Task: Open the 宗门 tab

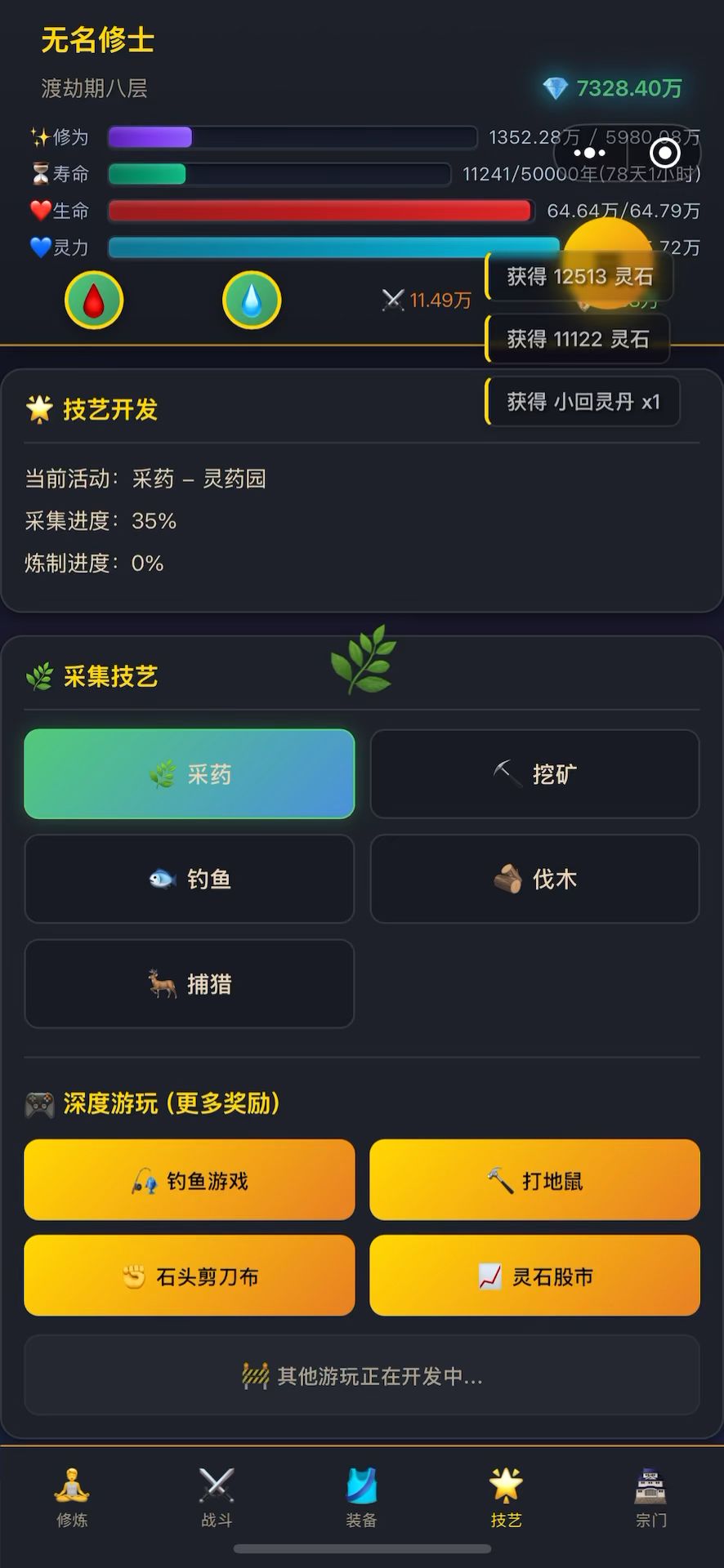Action: [651, 1498]
